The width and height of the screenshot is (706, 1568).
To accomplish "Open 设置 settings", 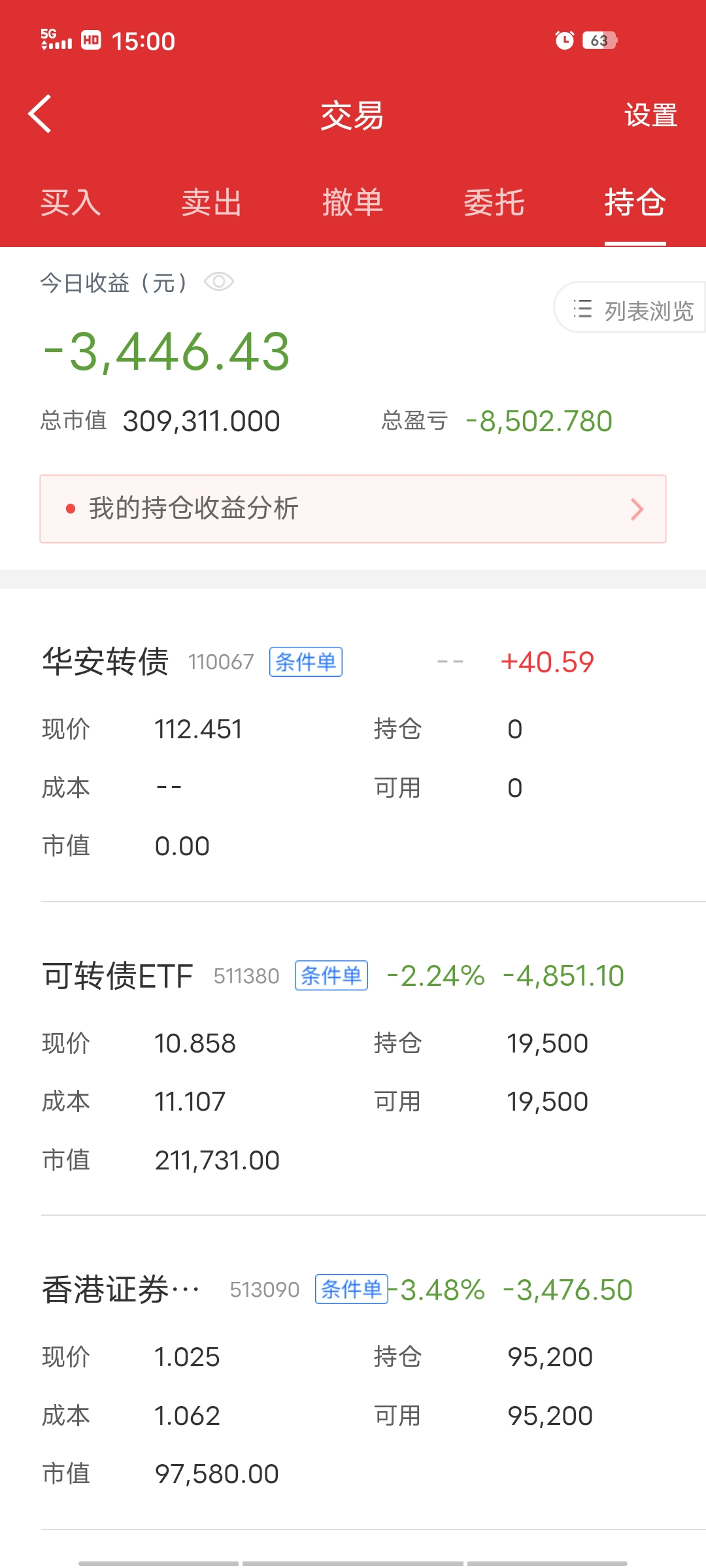I will [x=650, y=116].
